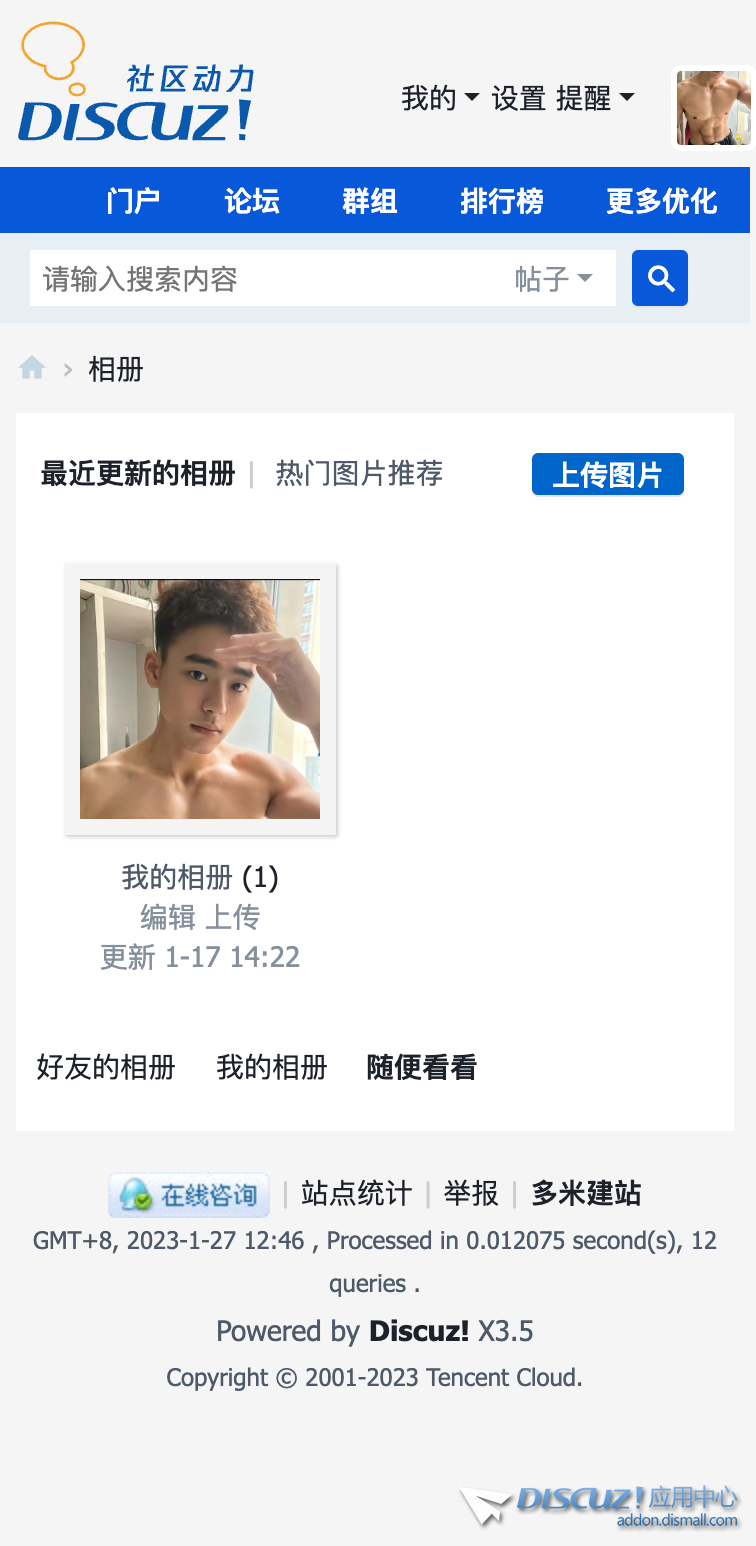
Task: Expand the 提醒 notifications dropdown
Action: pos(595,98)
